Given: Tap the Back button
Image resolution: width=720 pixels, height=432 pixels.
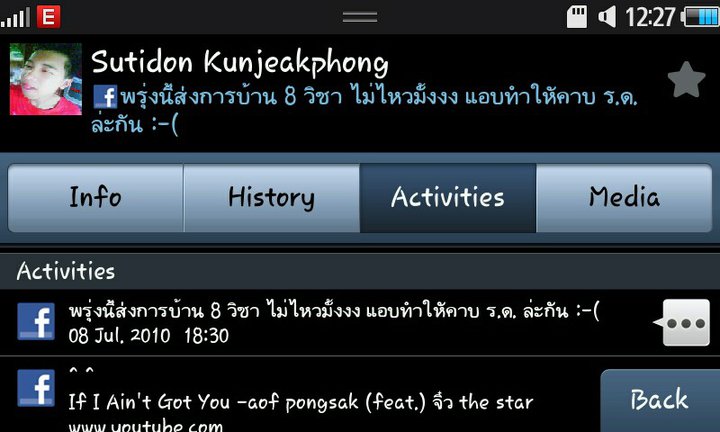Looking at the screenshot, I should 660,401.
